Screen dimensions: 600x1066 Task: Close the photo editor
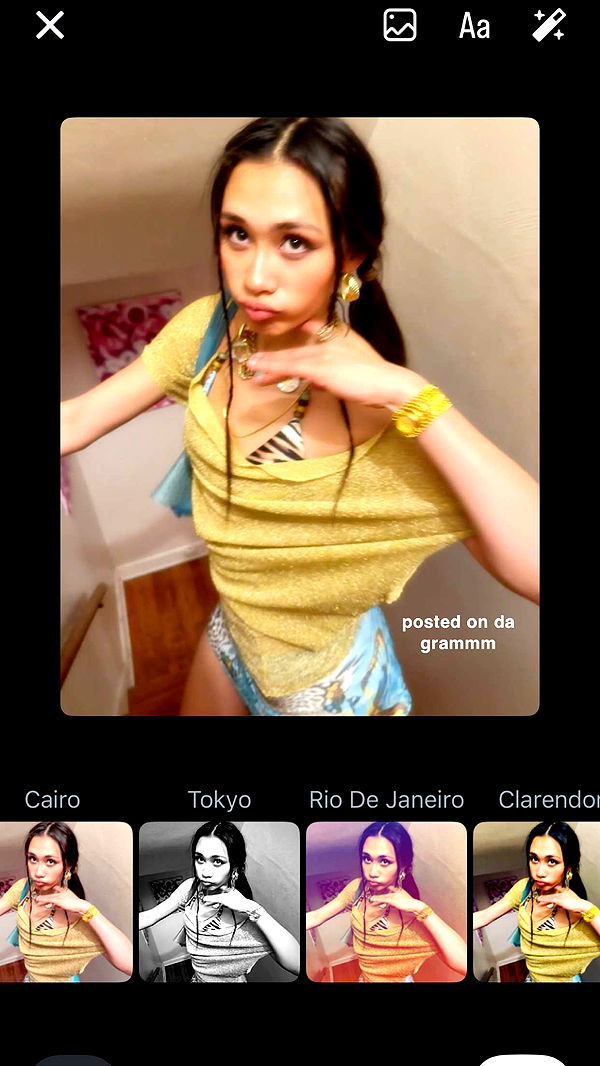coord(50,26)
